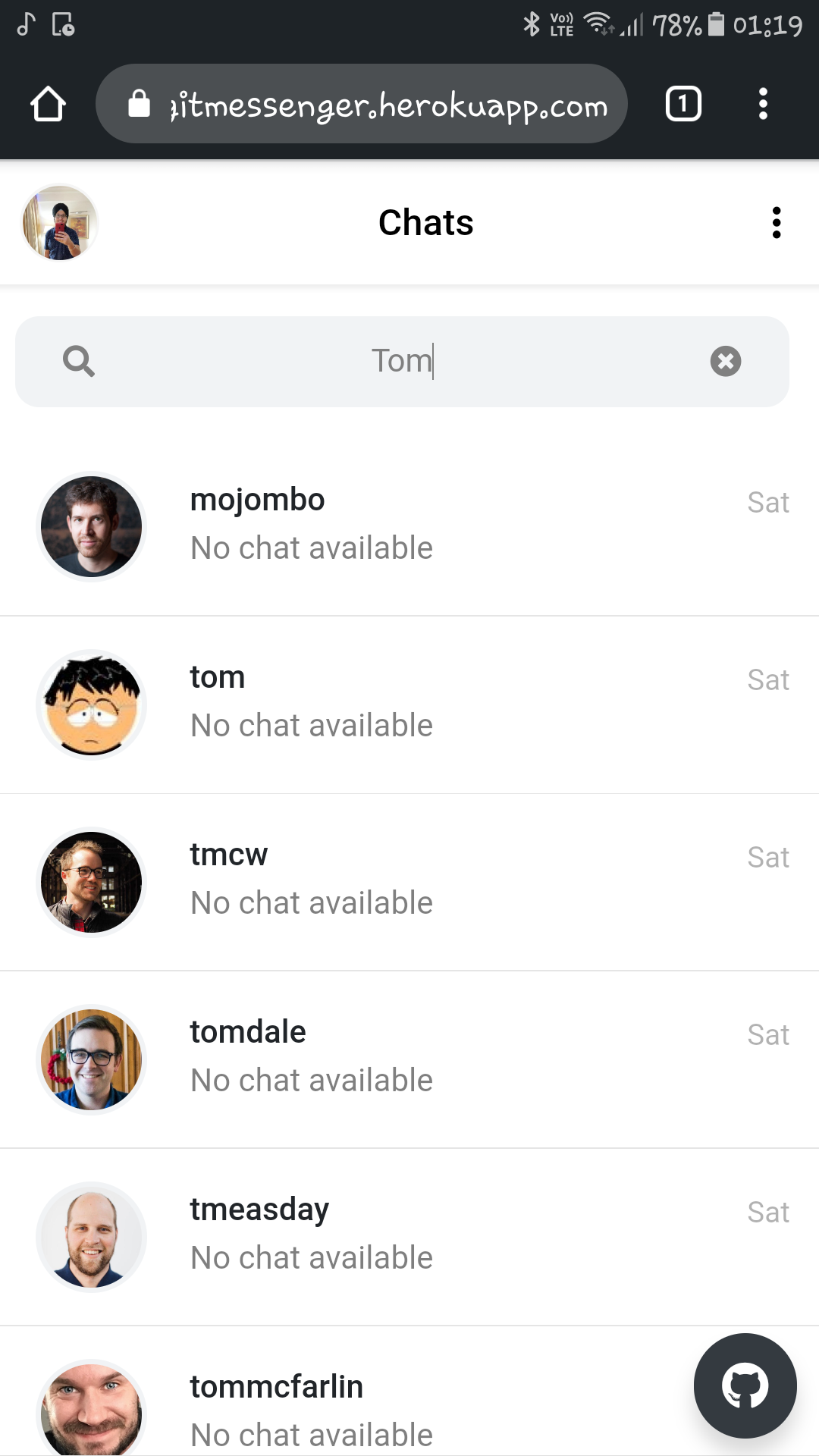
Task: Open the chat with tom
Action: pyautogui.click(x=409, y=702)
